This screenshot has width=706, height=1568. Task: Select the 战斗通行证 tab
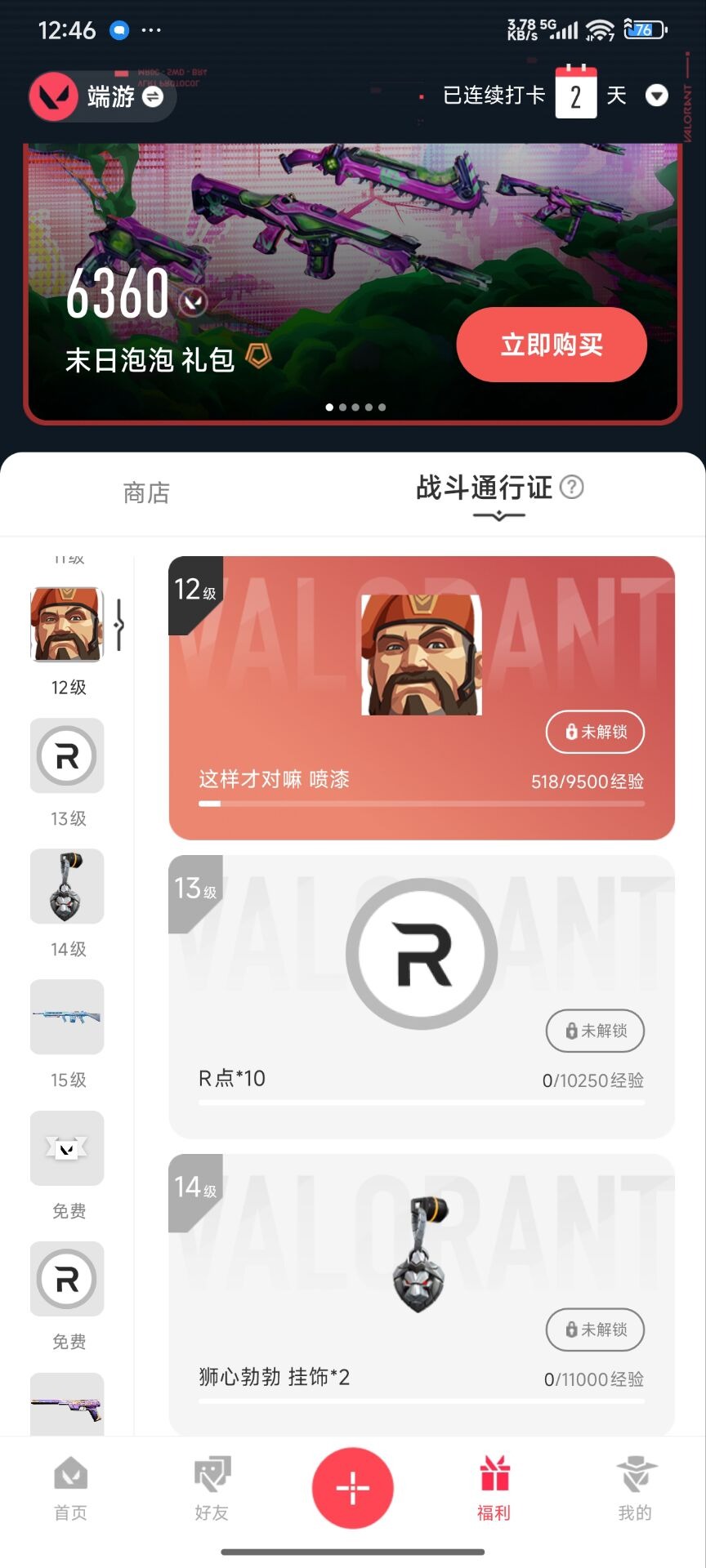point(484,488)
